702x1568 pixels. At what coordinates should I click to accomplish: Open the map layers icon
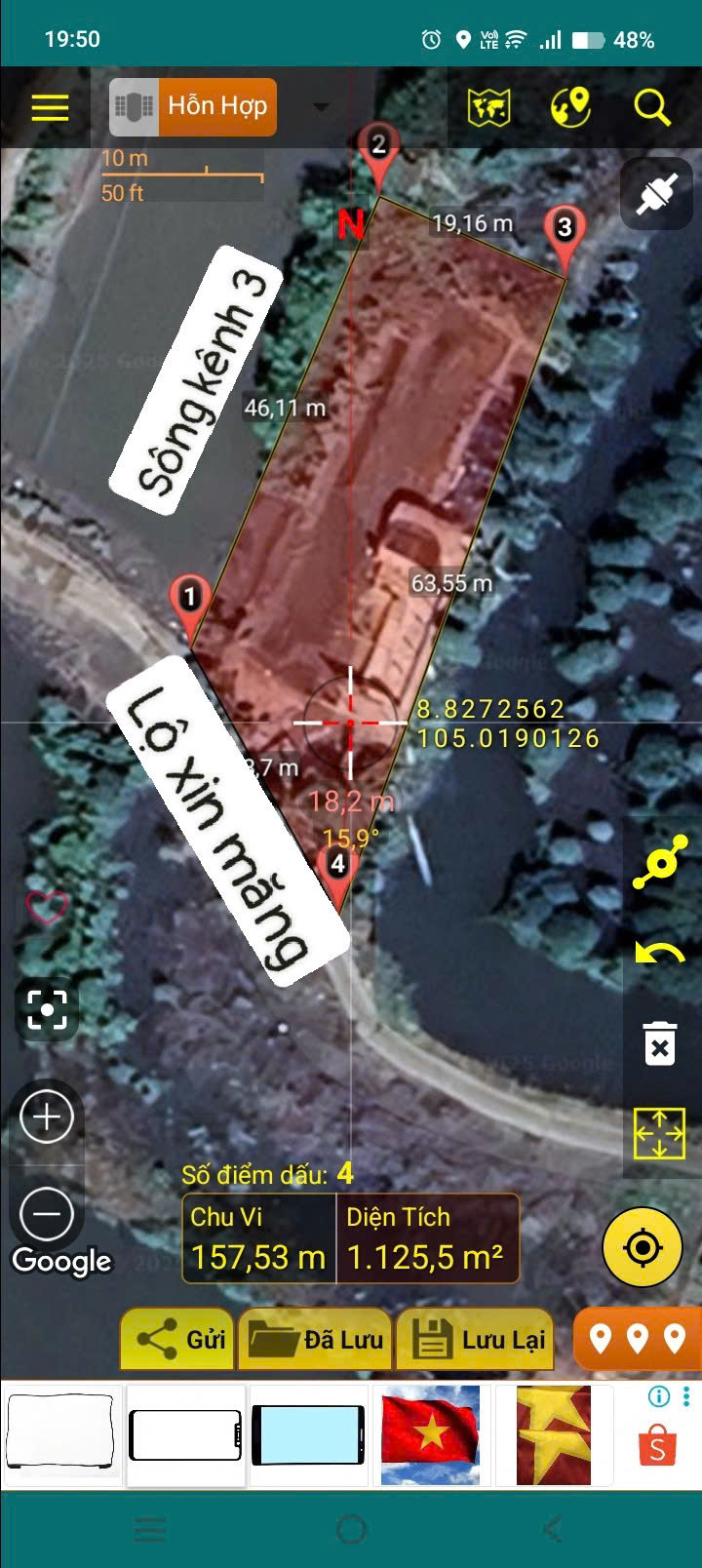tap(488, 107)
